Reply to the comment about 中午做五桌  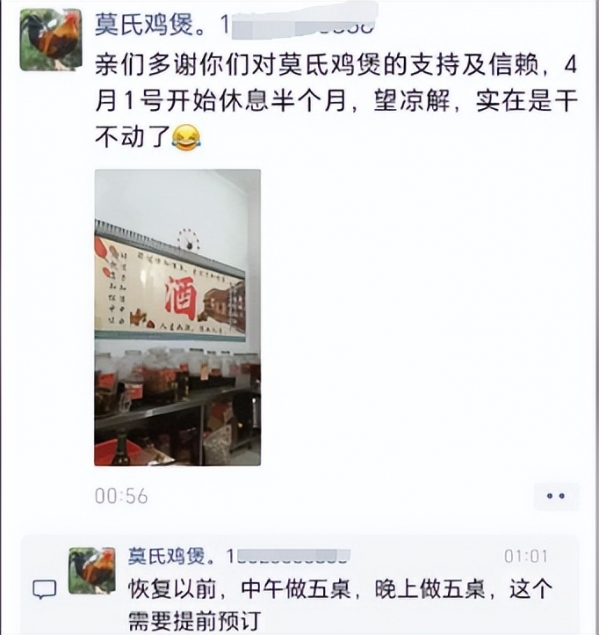click(x=310, y=603)
